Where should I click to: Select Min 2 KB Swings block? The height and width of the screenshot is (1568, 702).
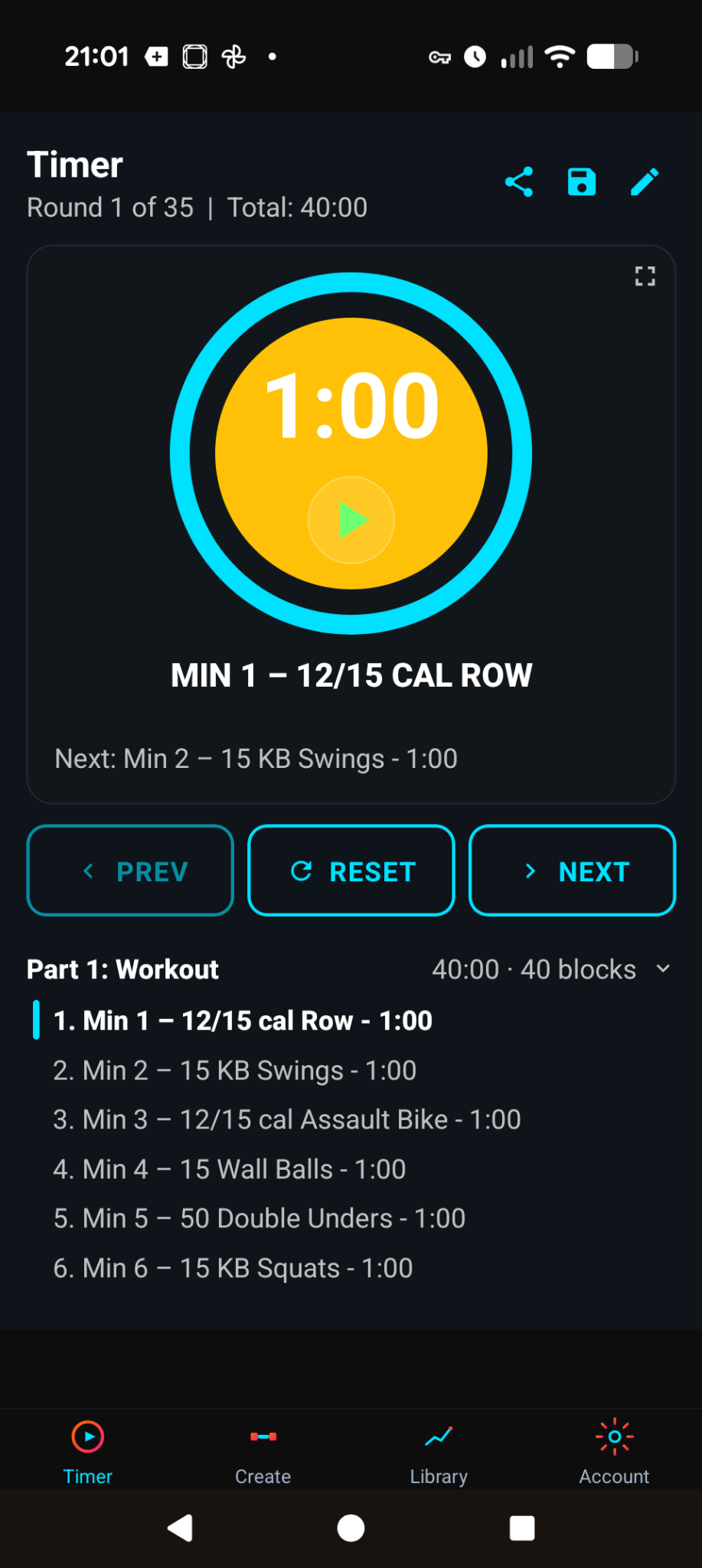pyautogui.click(x=234, y=1070)
